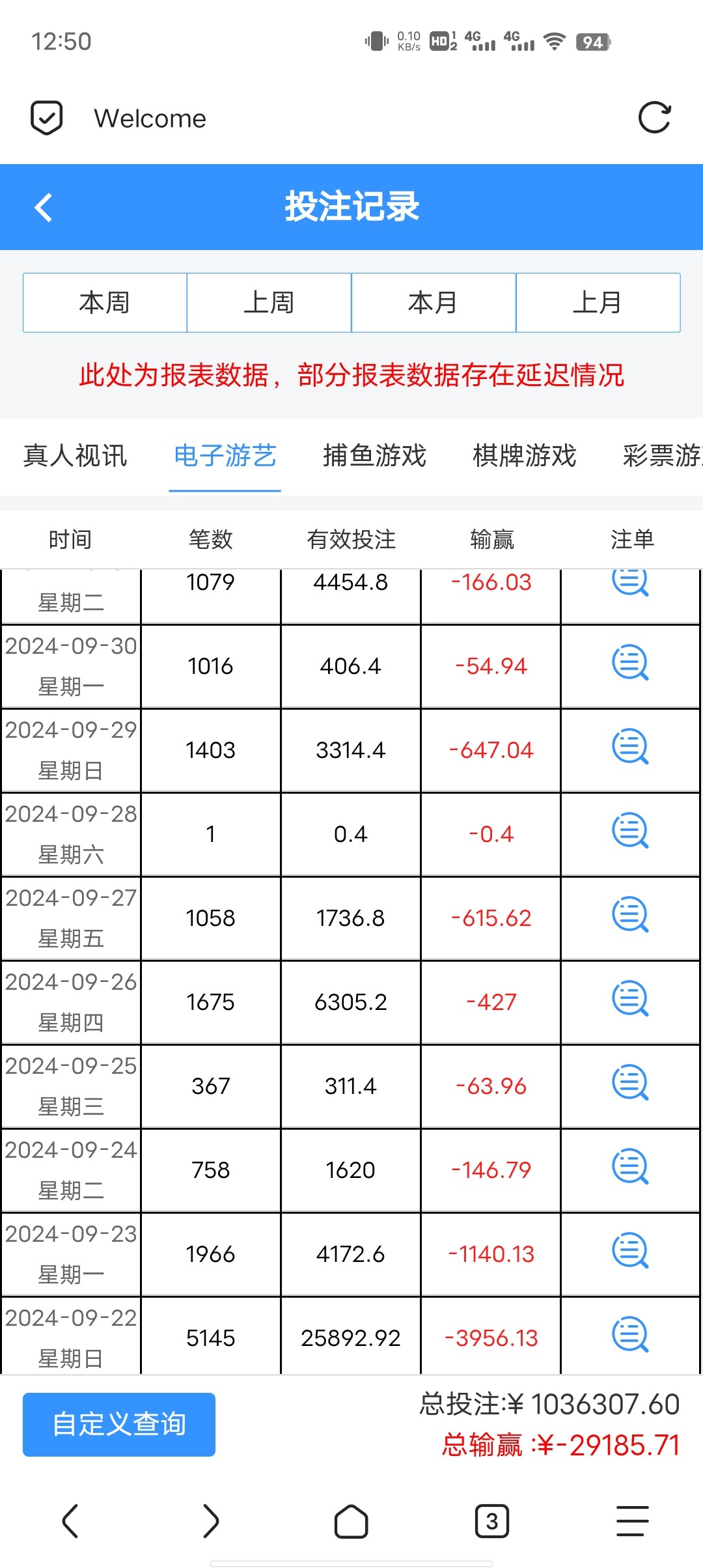View bet slip details for 2024-09-30
This screenshot has height=1568, width=703.
click(x=630, y=663)
